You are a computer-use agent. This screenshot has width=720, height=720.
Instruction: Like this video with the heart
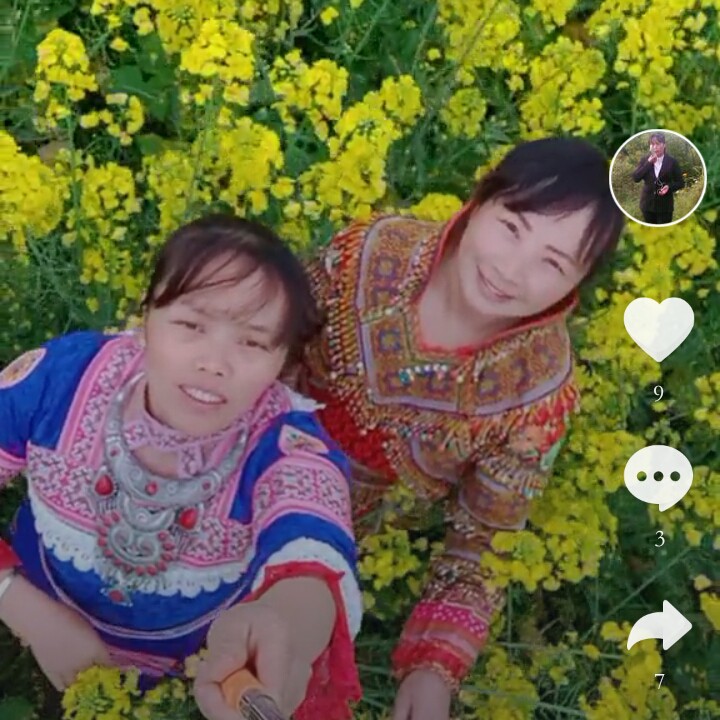[x=658, y=329]
